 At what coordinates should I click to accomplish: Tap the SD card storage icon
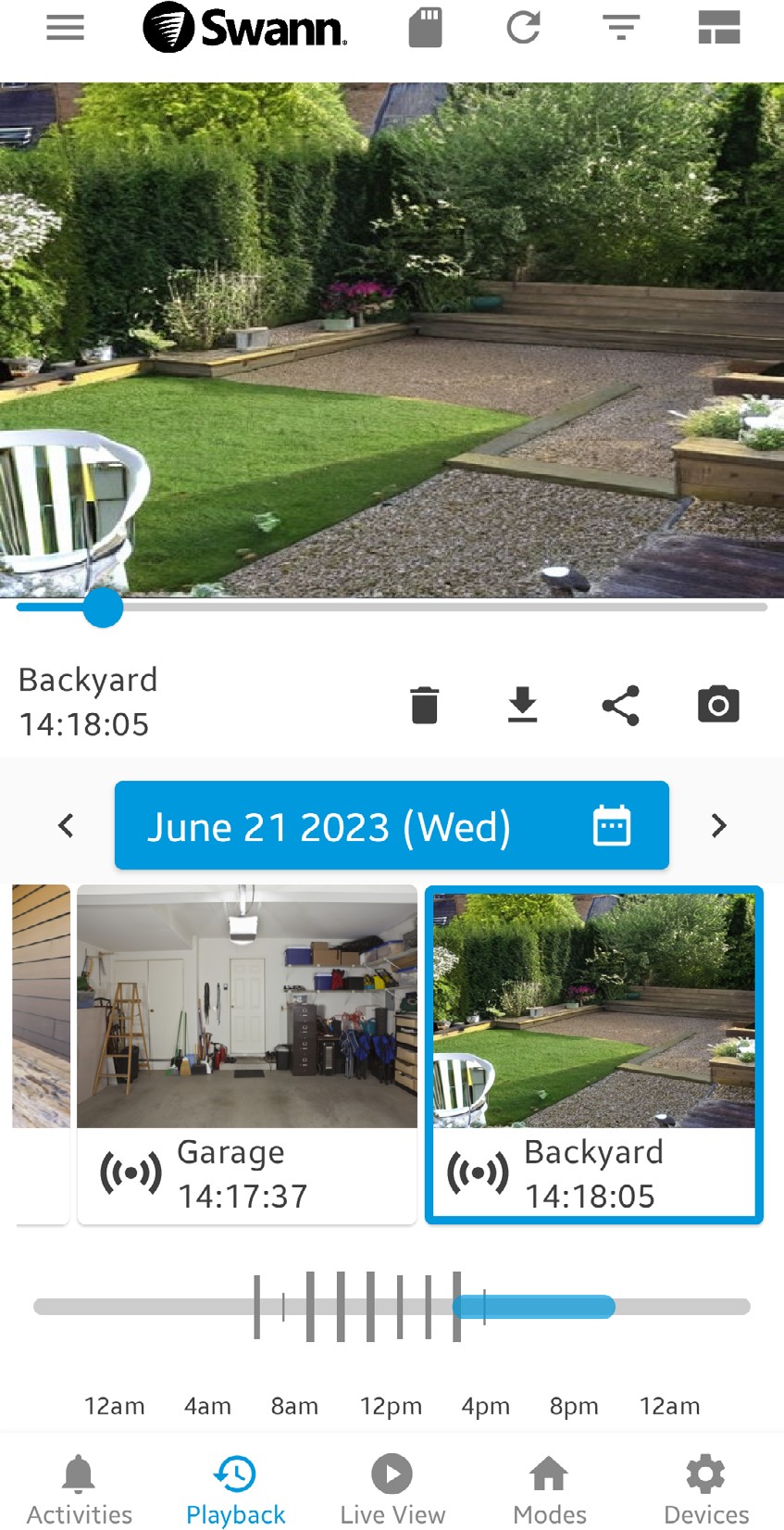426,28
